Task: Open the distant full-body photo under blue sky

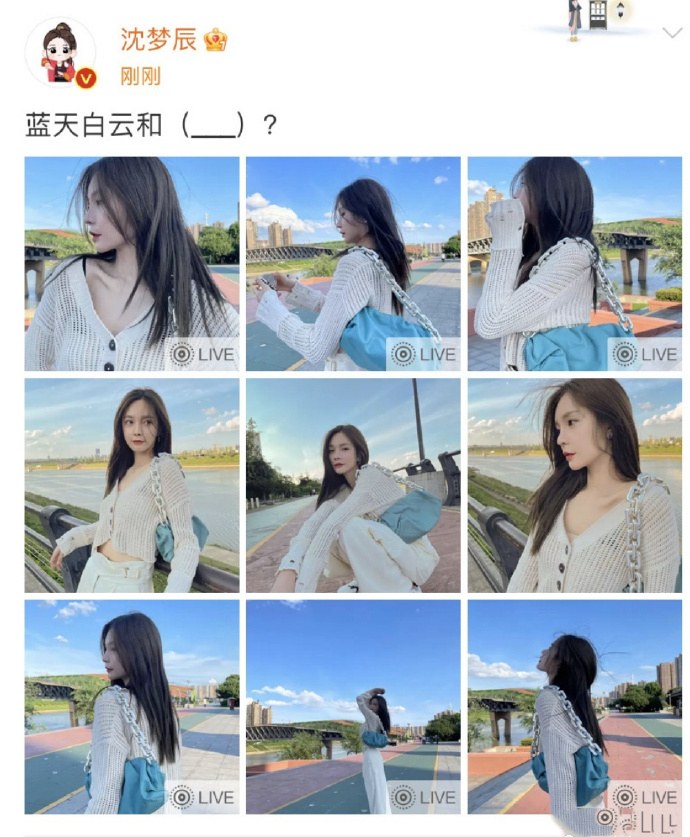Action: coord(353,706)
